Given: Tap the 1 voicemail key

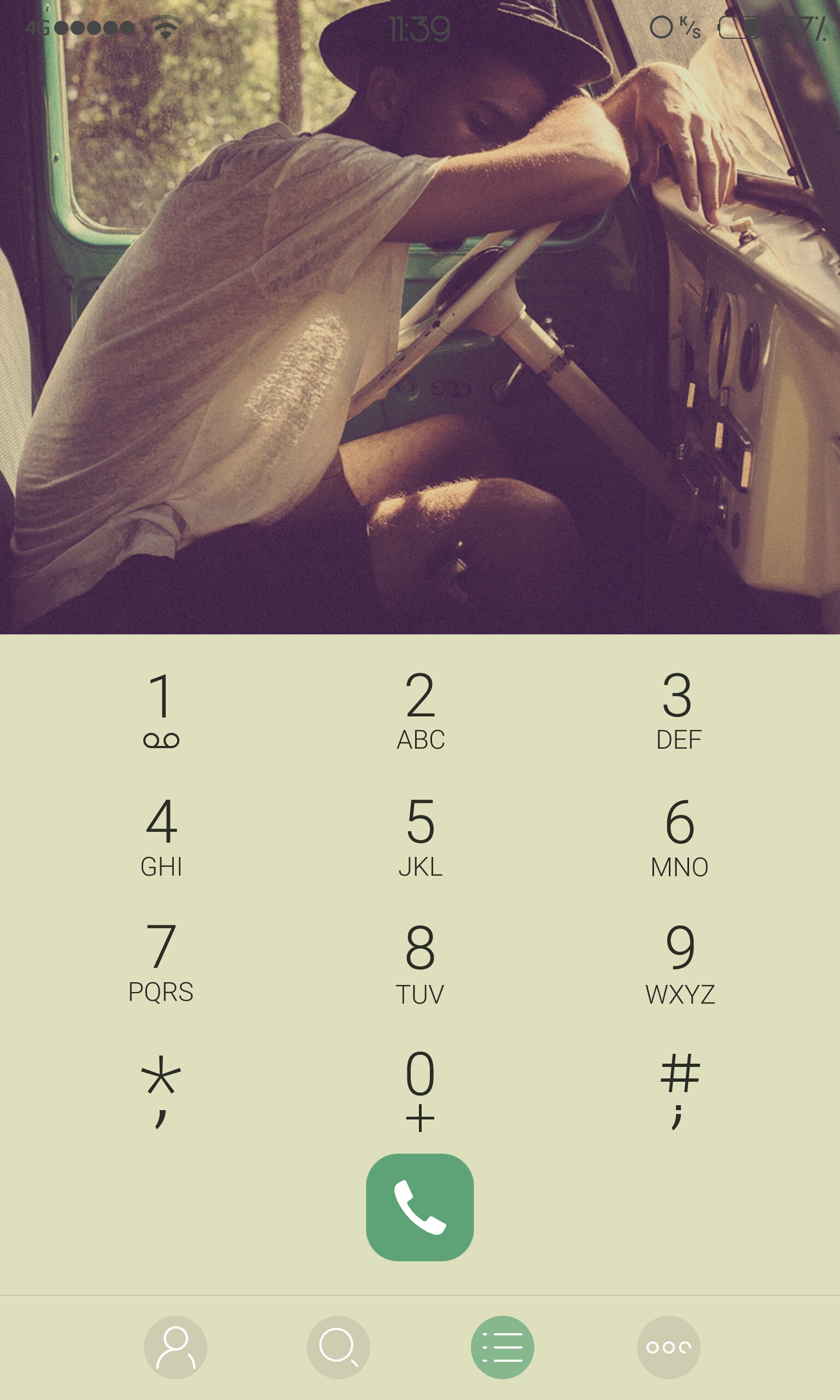Looking at the screenshot, I should [161, 710].
